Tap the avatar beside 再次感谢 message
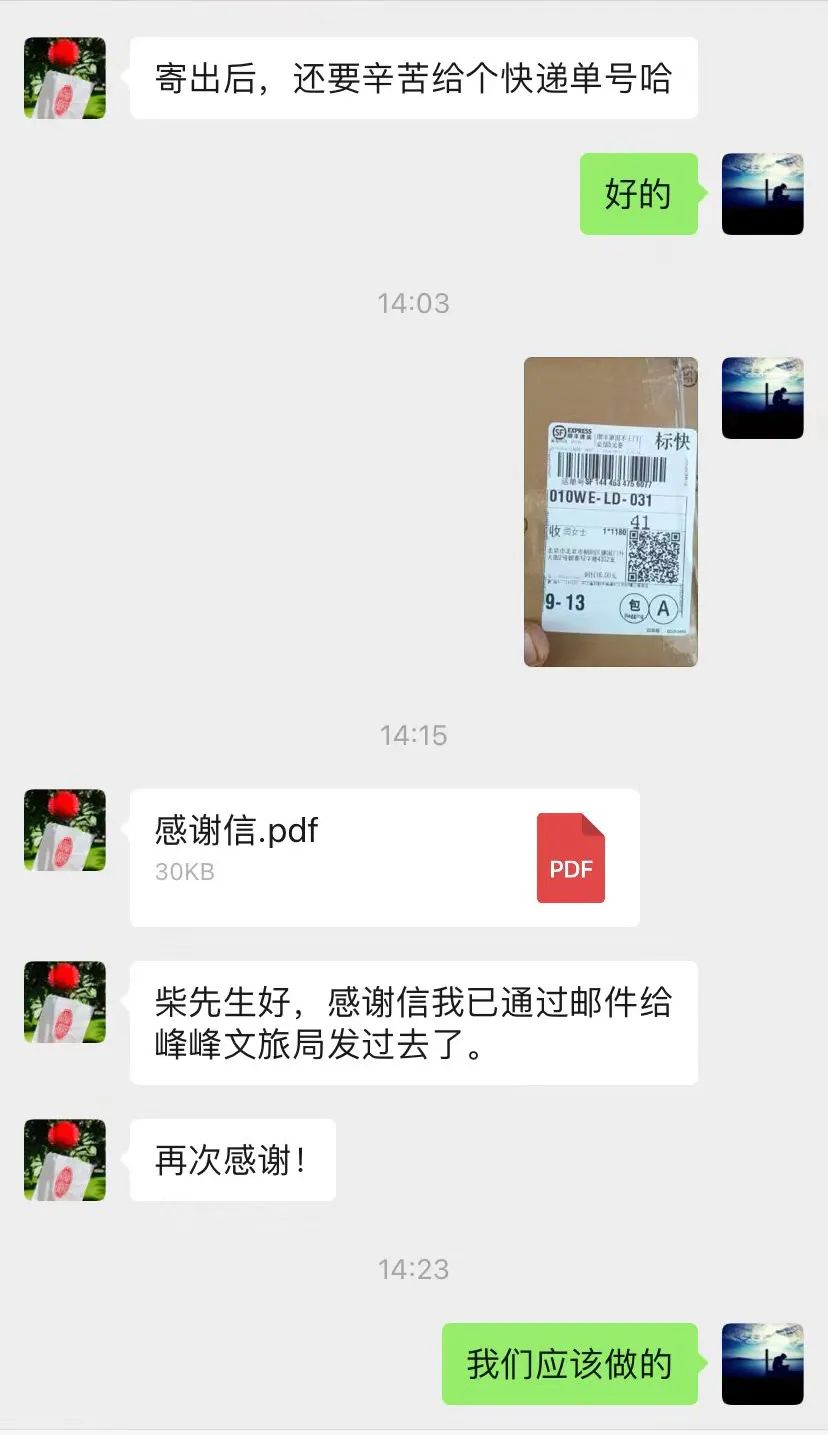 65,1160
